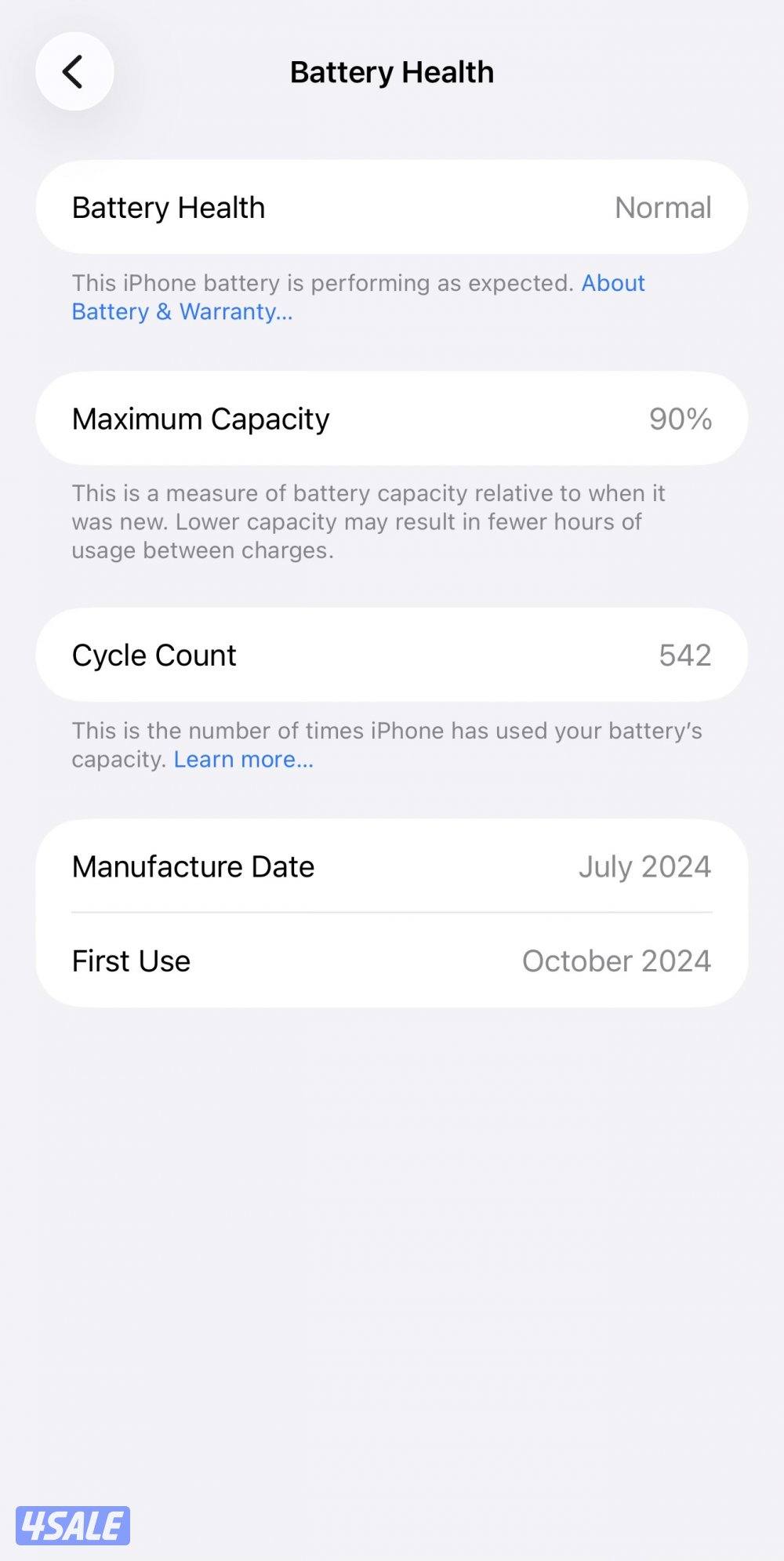Select the October 2024 first-use value
784x1561 pixels.
pyautogui.click(x=616, y=960)
